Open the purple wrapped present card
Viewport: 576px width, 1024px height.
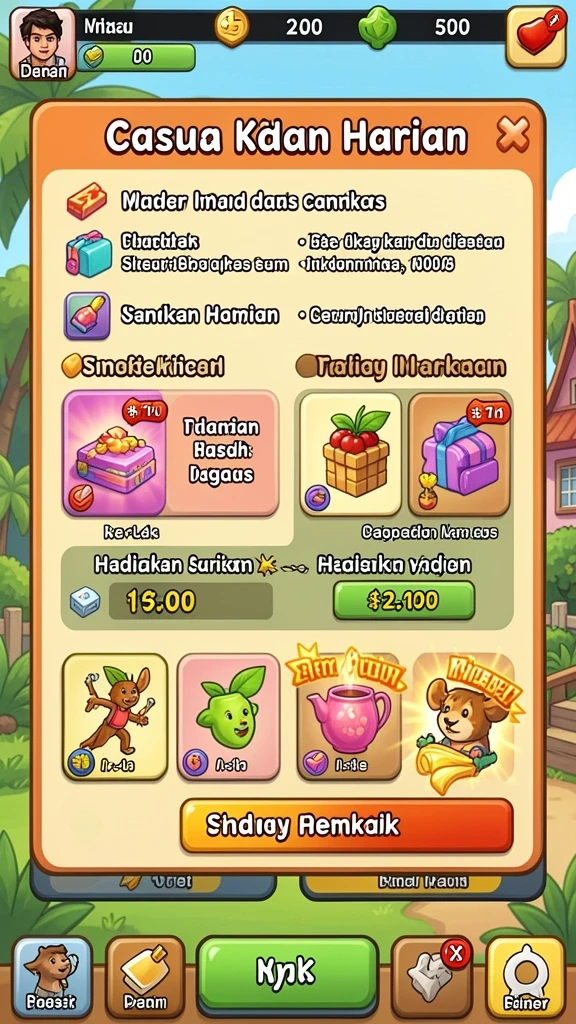[x=459, y=454]
